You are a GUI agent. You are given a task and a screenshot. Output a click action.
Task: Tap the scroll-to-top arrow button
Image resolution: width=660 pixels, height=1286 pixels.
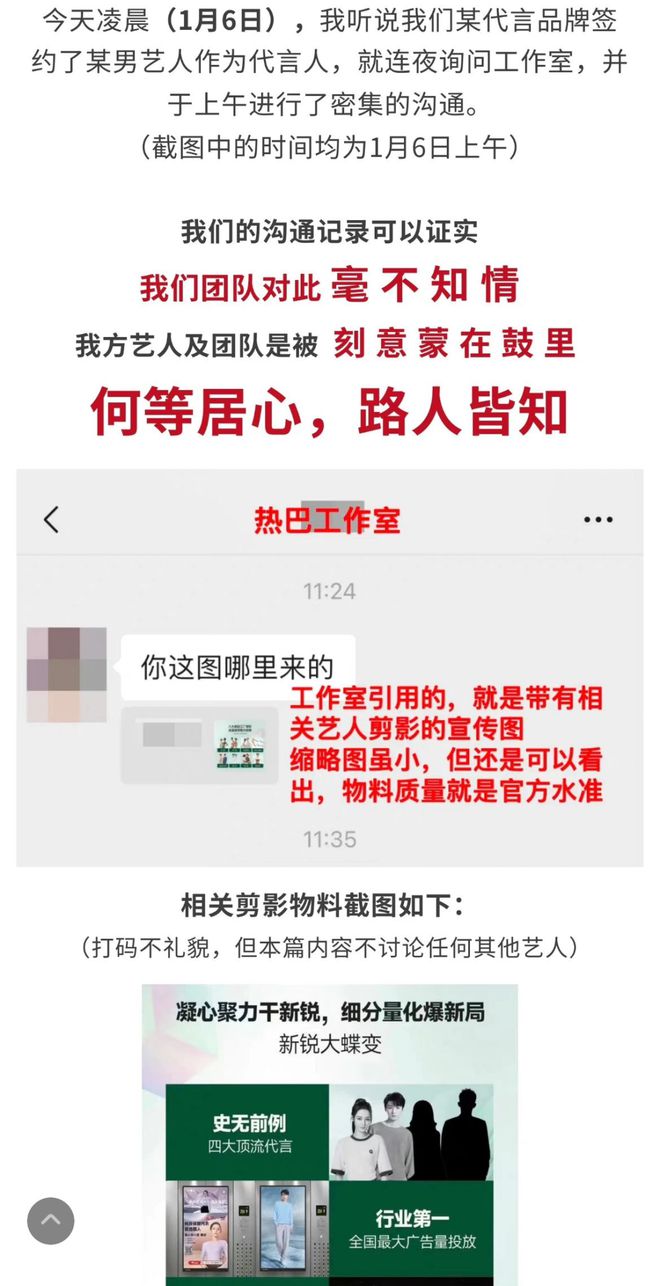pyautogui.click(x=50, y=1221)
